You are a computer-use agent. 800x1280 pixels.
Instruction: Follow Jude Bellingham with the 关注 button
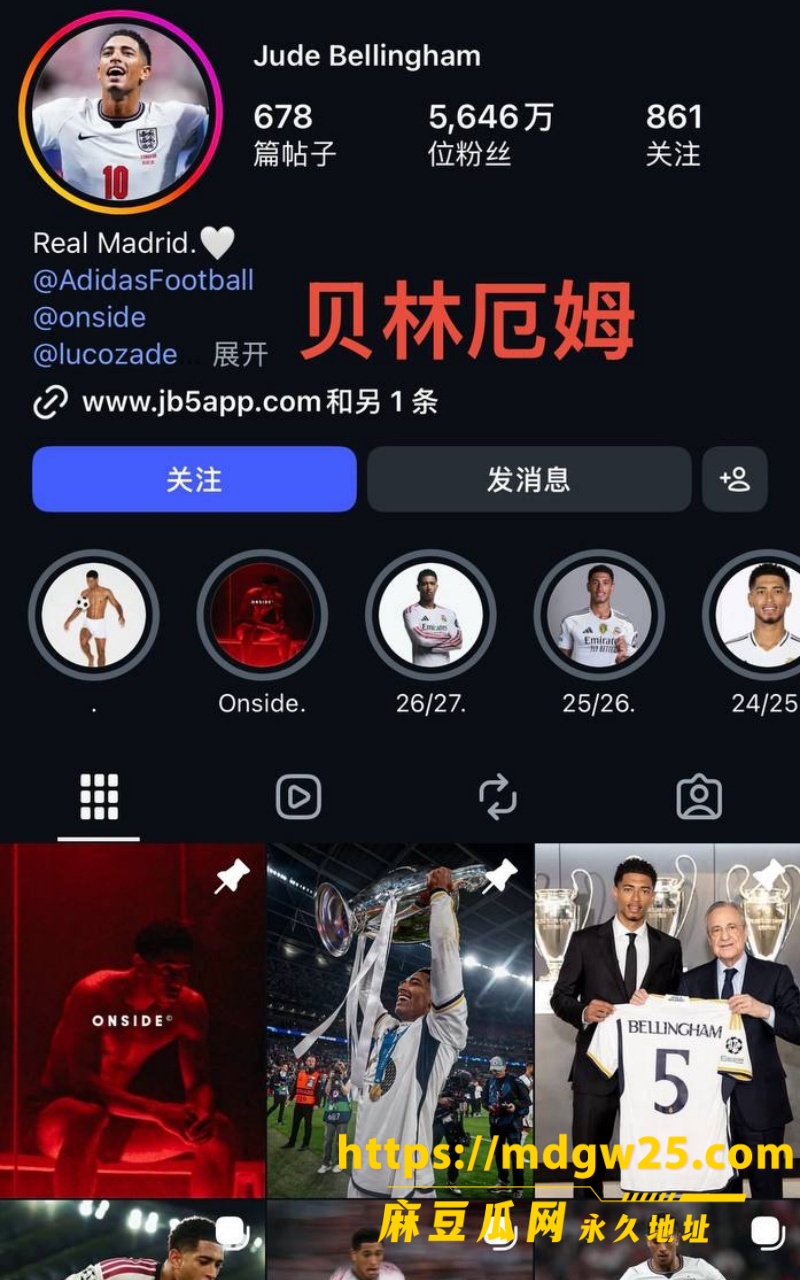coord(194,479)
